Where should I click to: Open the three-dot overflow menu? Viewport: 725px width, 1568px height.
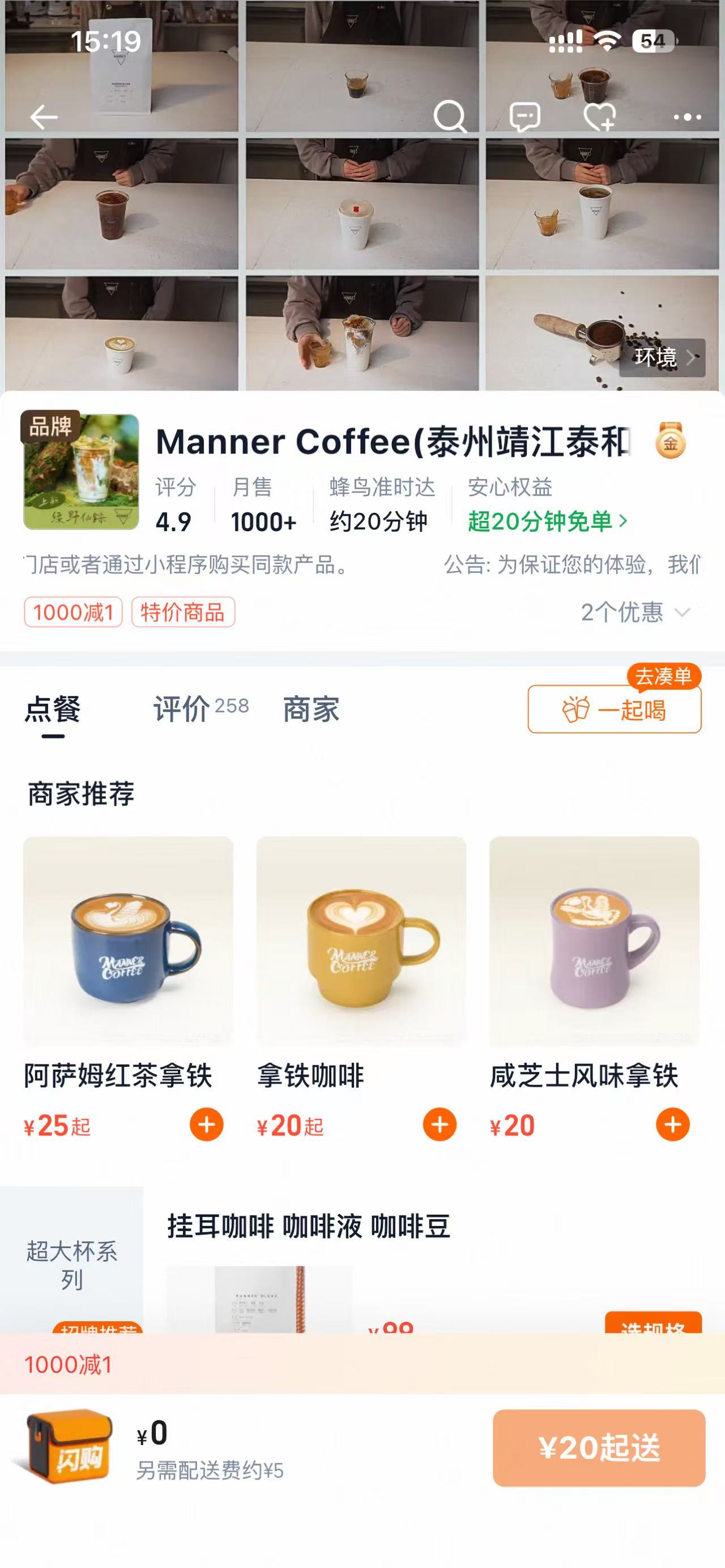click(687, 117)
